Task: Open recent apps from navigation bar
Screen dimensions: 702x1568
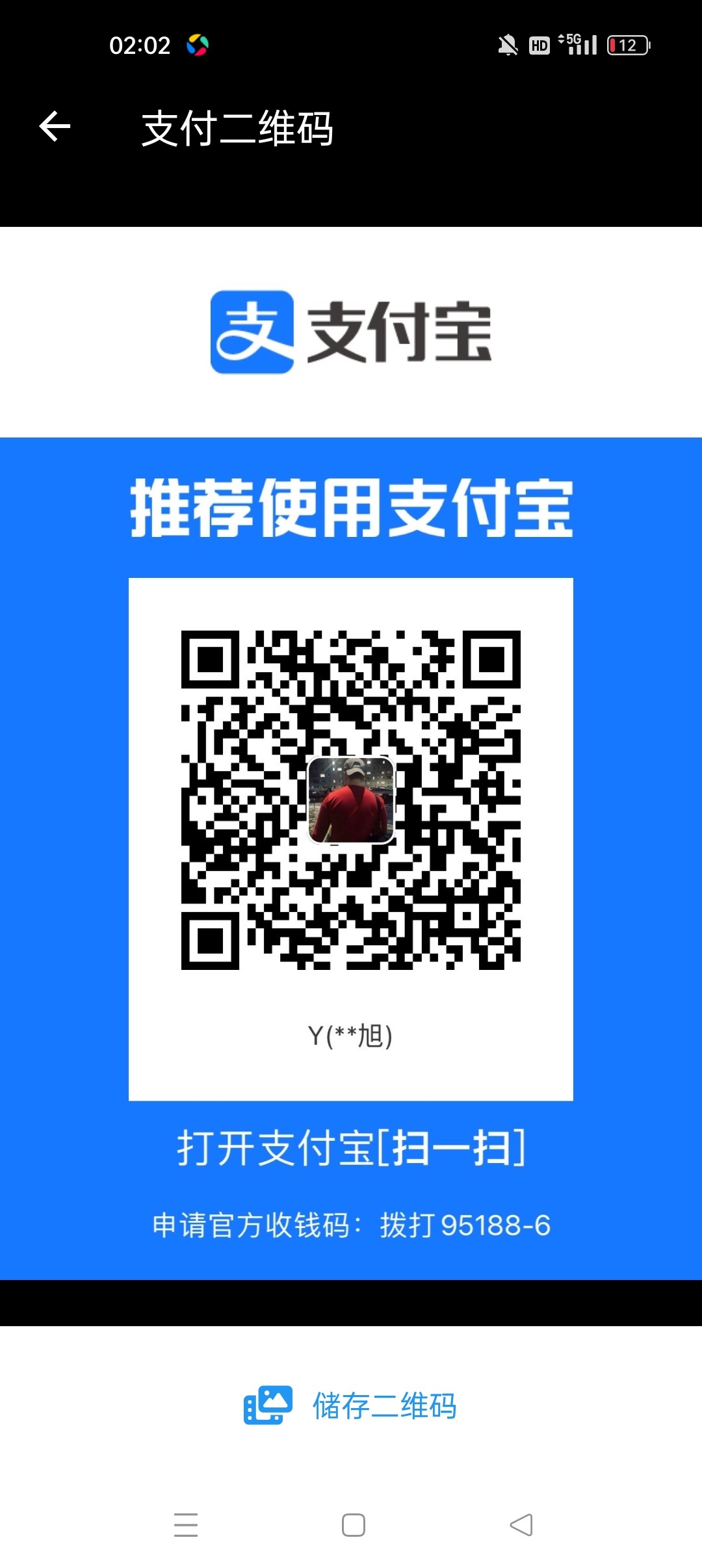Action: pyautogui.click(x=186, y=1524)
